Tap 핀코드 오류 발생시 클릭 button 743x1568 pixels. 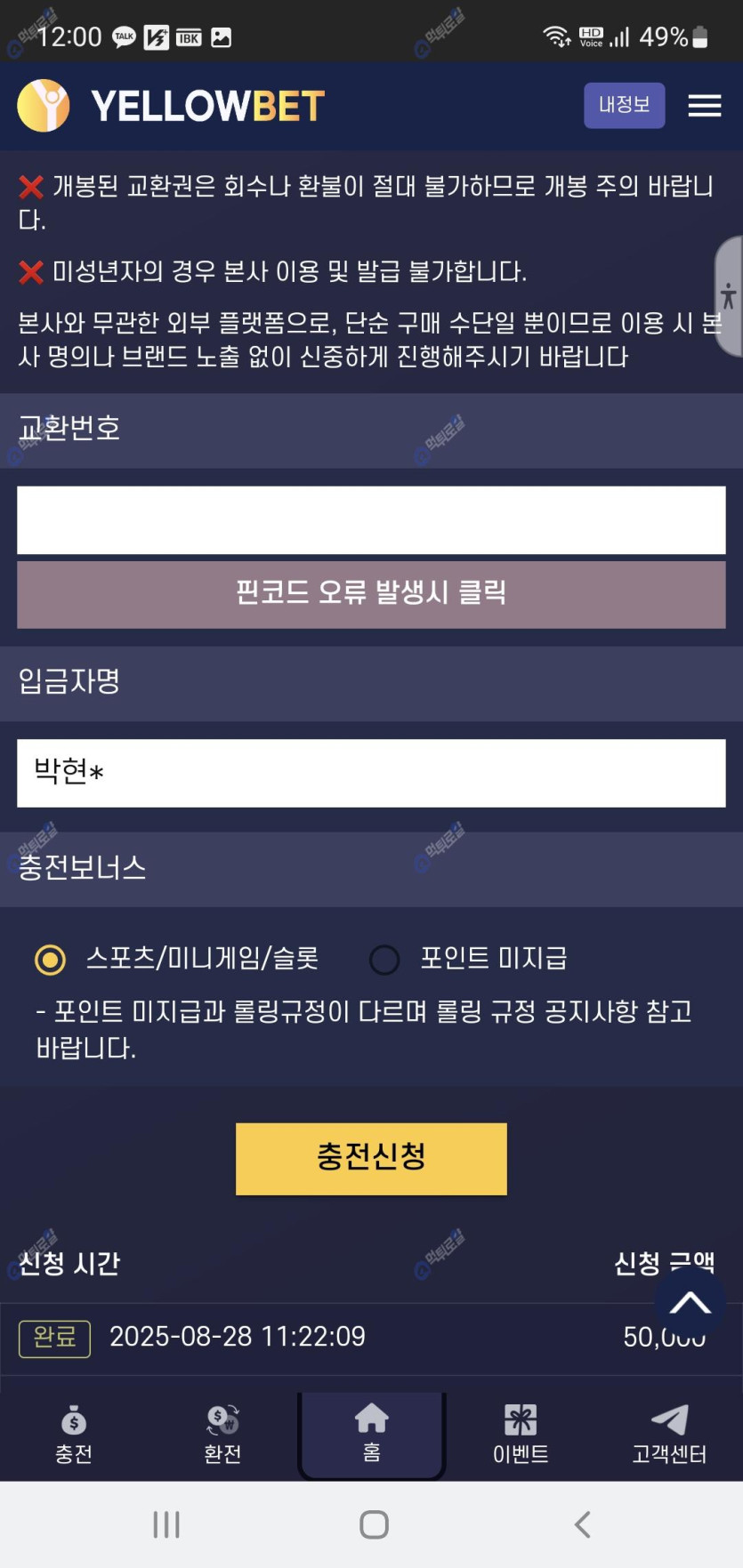tap(371, 594)
